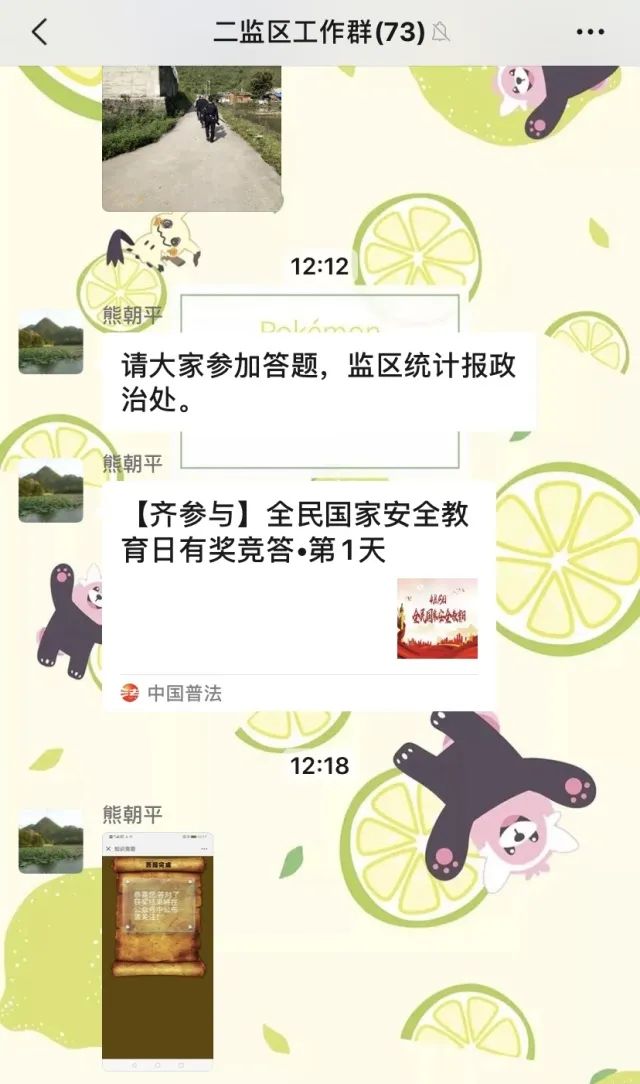
Task: View the quiz result screenshot image
Action: (157, 950)
